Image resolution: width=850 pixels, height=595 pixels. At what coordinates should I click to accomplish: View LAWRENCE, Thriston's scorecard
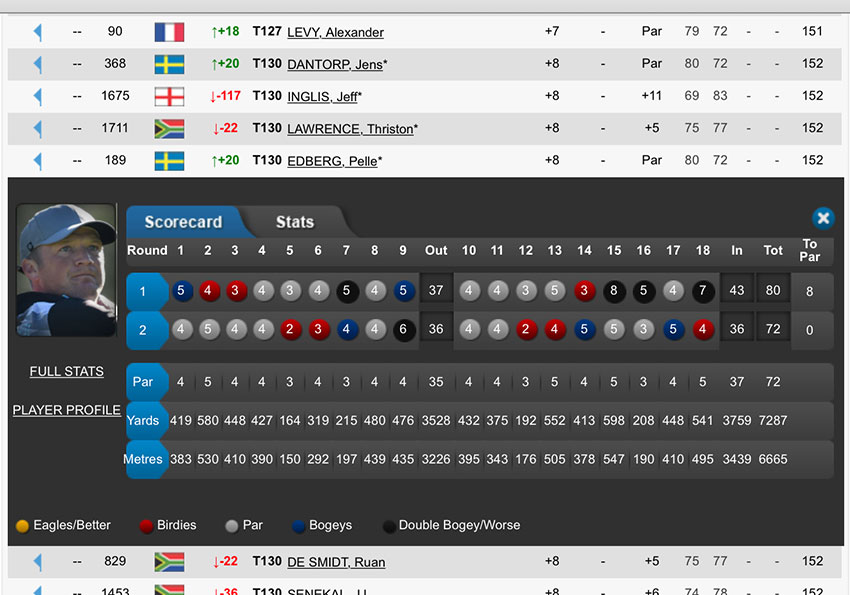click(349, 128)
